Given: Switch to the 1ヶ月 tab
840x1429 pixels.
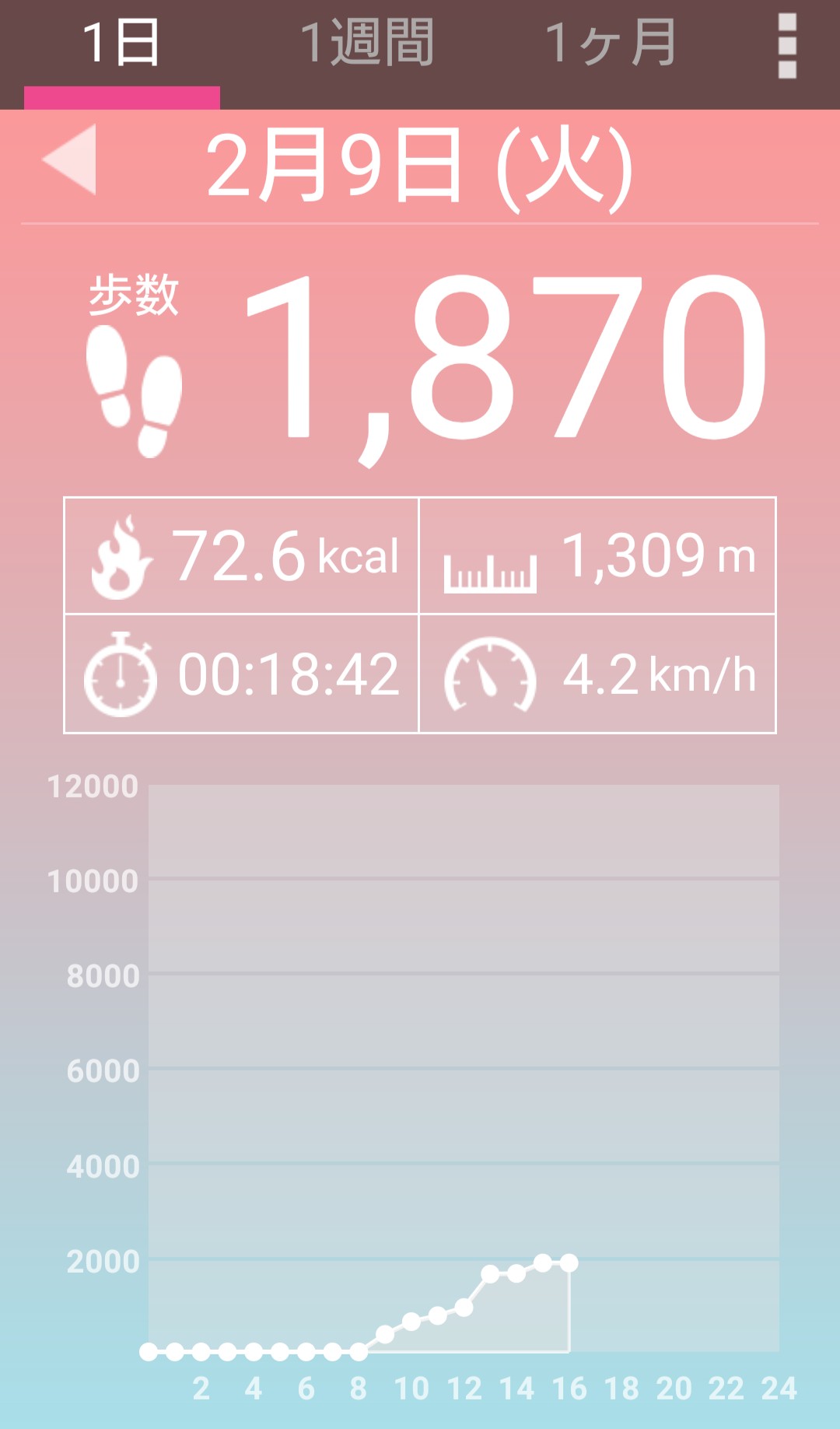Looking at the screenshot, I should [611, 44].
